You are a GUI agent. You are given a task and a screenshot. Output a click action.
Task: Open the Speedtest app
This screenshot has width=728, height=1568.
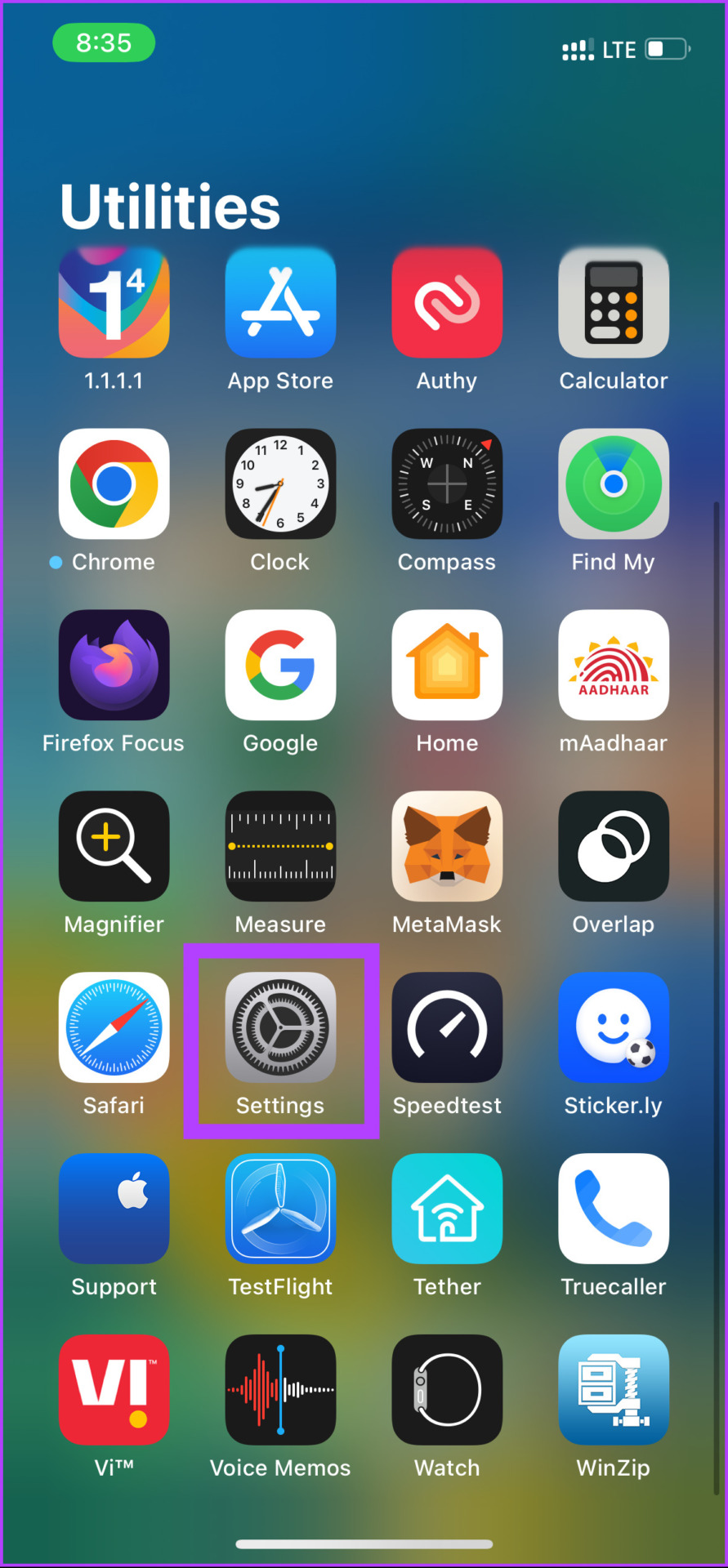pyautogui.click(x=447, y=1027)
